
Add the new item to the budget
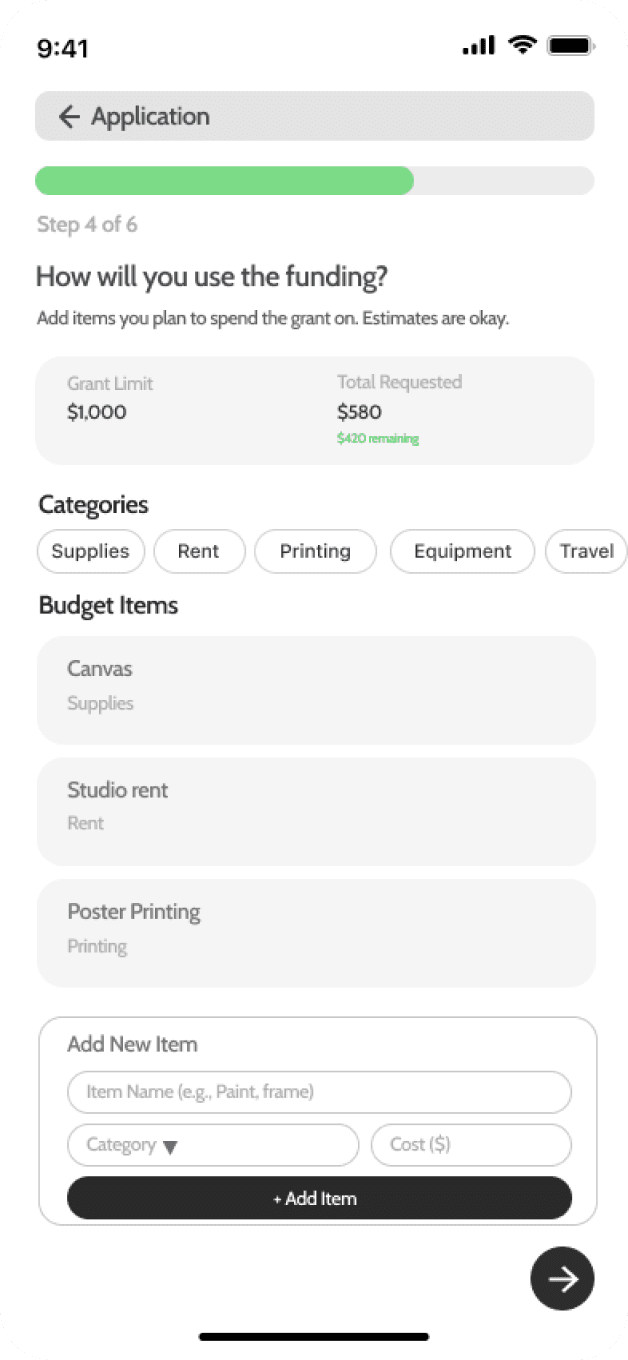[x=319, y=1198]
